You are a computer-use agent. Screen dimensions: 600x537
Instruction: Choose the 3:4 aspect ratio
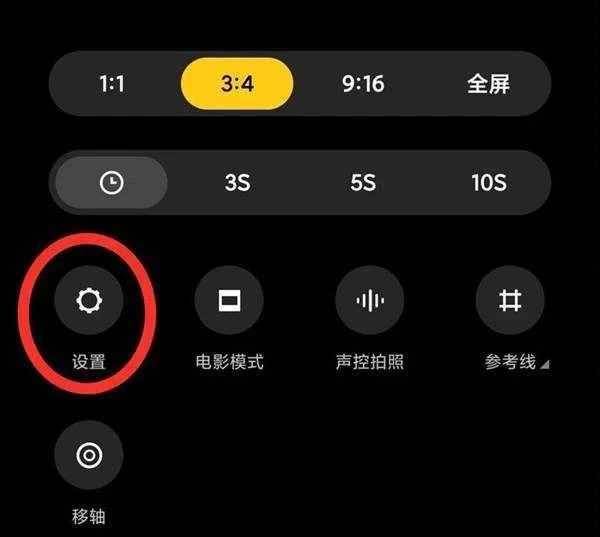click(x=237, y=83)
